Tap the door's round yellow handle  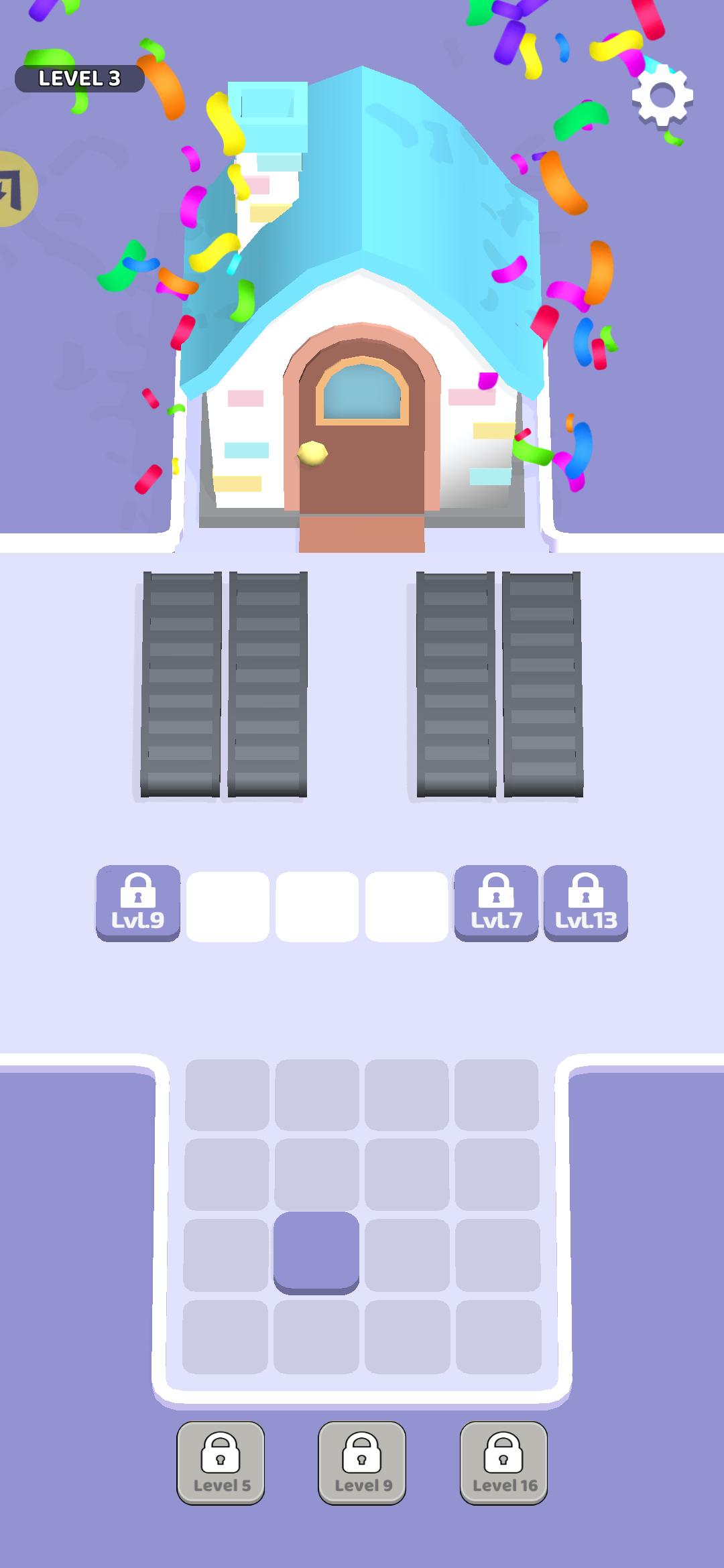tap(312, 454)
